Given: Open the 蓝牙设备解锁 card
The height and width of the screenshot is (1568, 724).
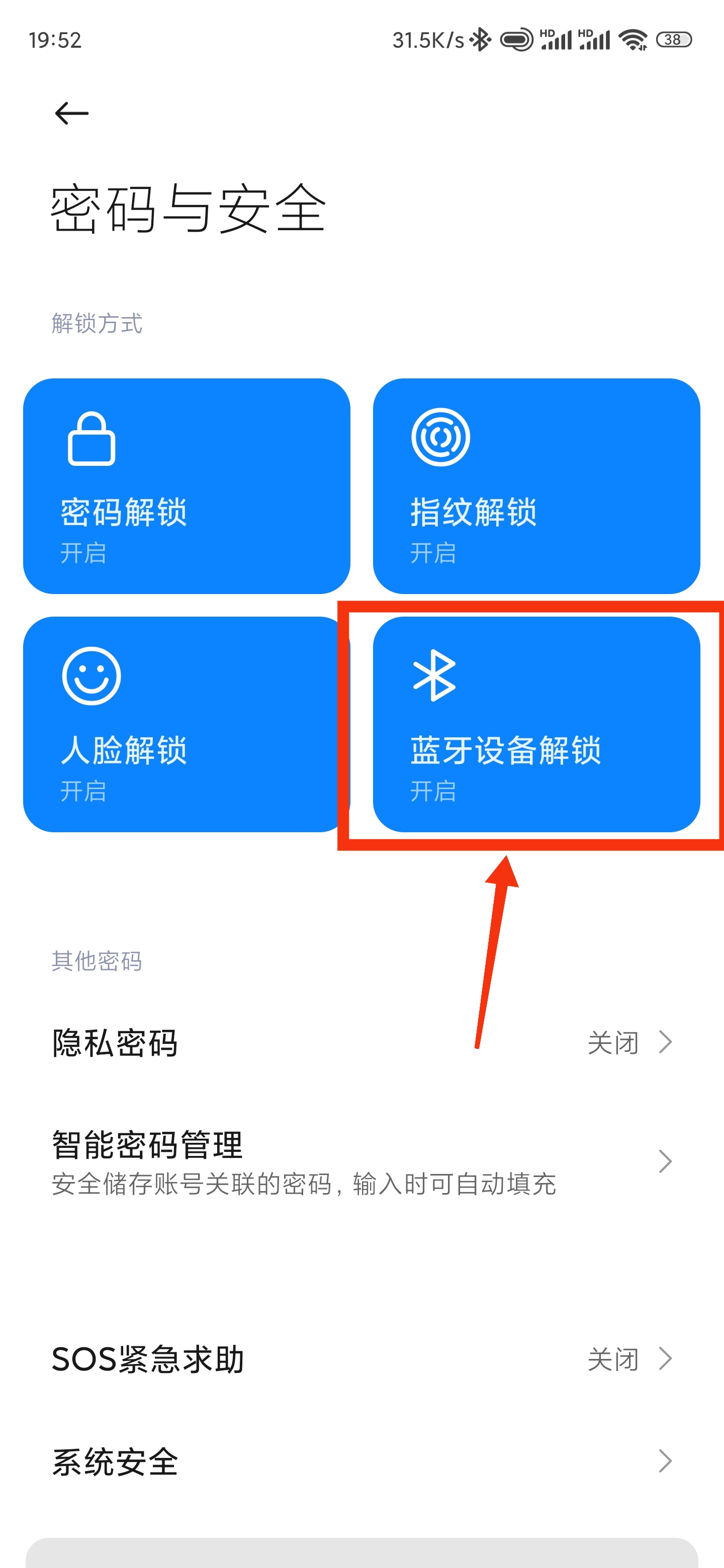Looking at the screenshot, I should (x=536, y=724).
